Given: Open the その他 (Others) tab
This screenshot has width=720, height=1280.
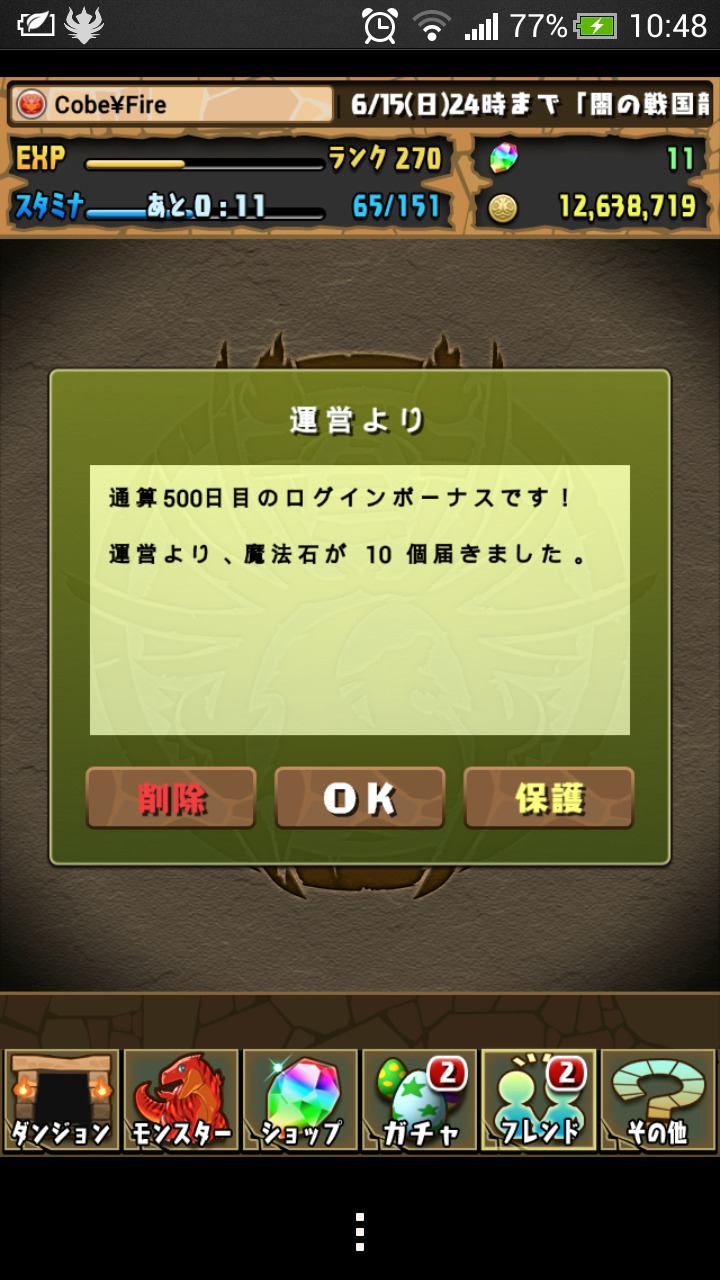Looking at the screenshot, I should [658, 1100].
